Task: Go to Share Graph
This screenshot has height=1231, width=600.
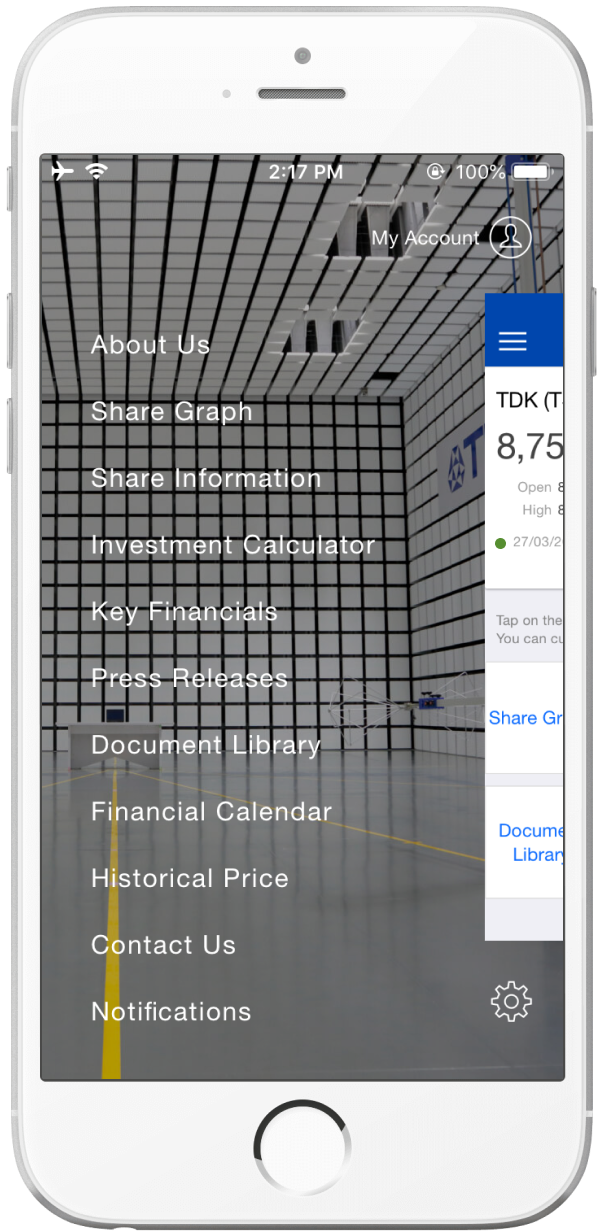Action: [x=172, y=412]
